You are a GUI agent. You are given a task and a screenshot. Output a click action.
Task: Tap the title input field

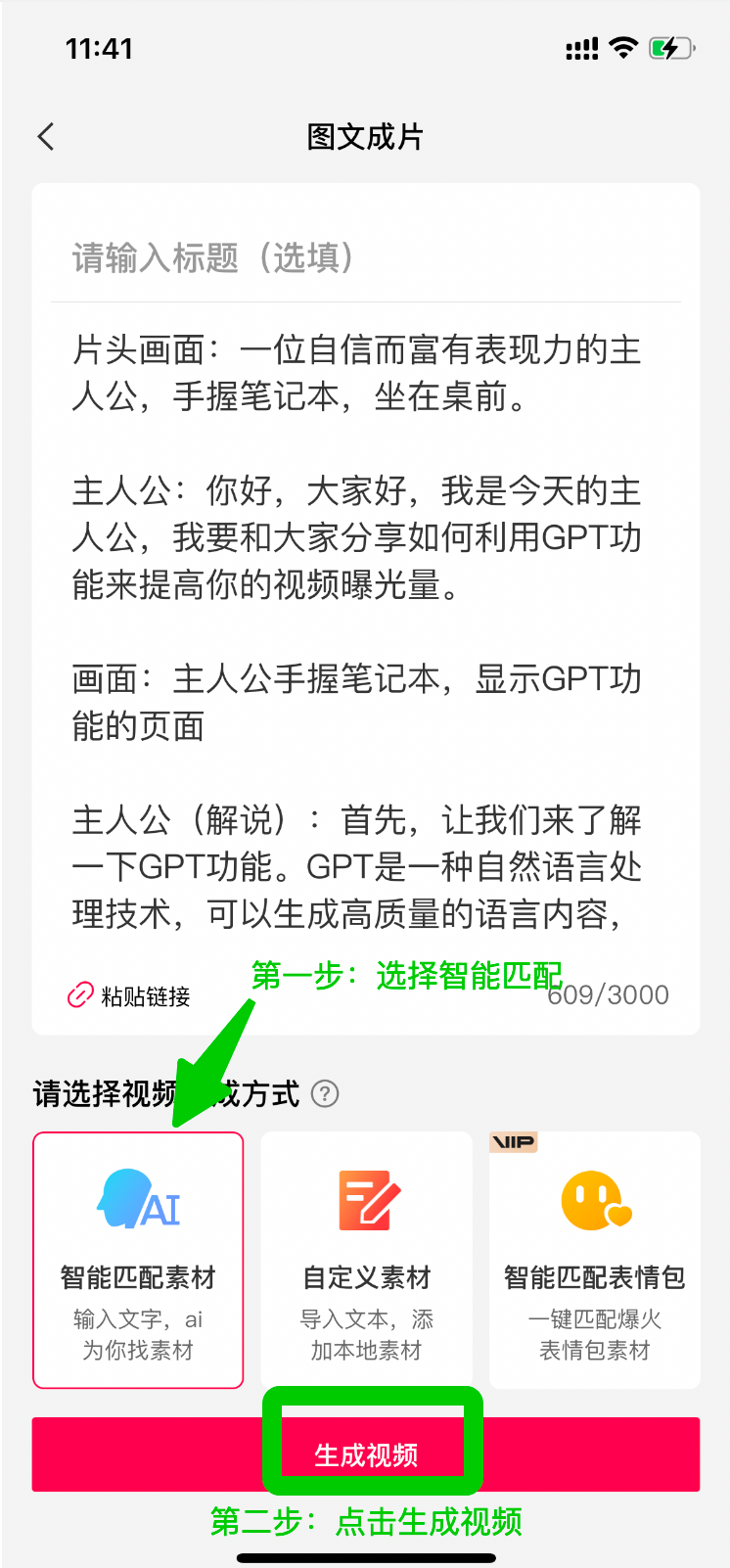[x=364, y=257]
